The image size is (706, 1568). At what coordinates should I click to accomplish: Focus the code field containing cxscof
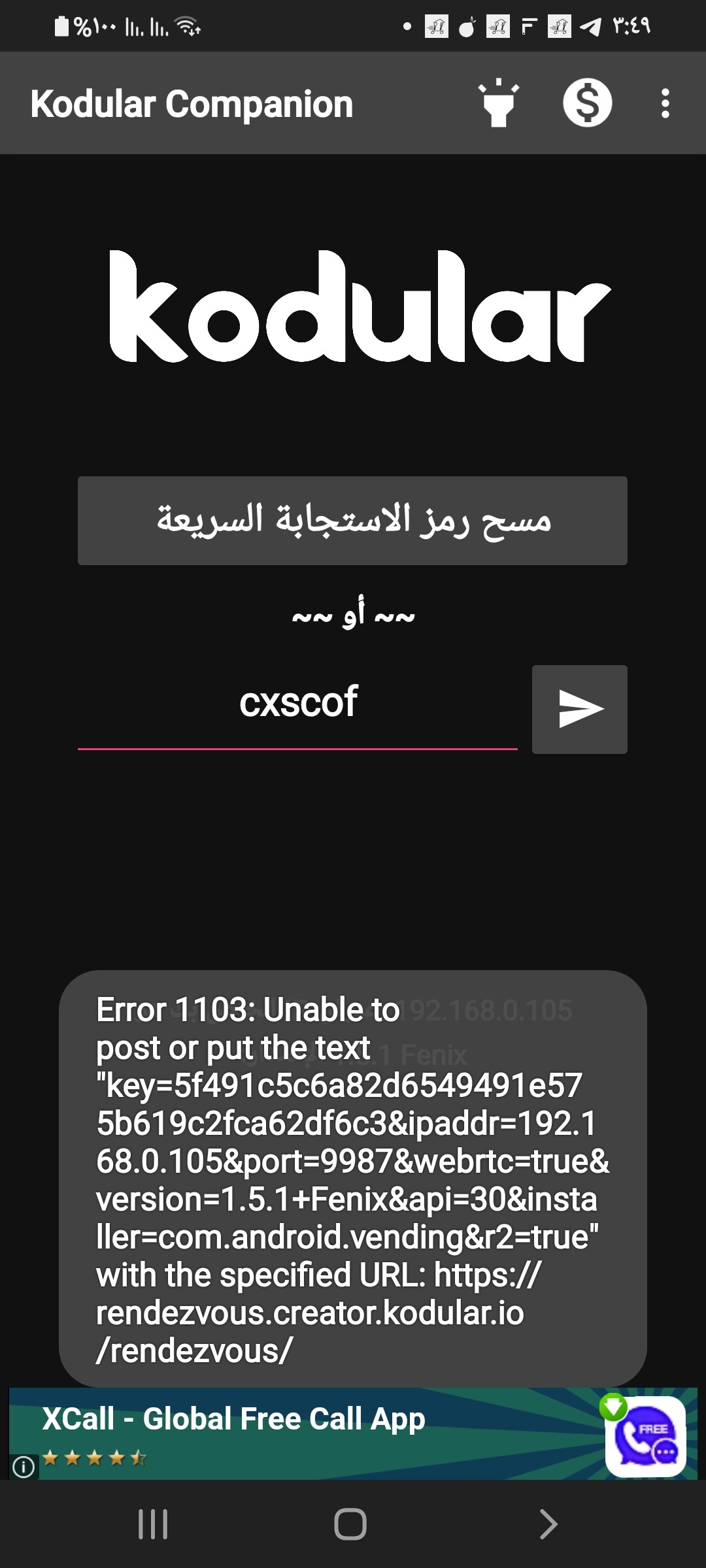pos(297,704)
